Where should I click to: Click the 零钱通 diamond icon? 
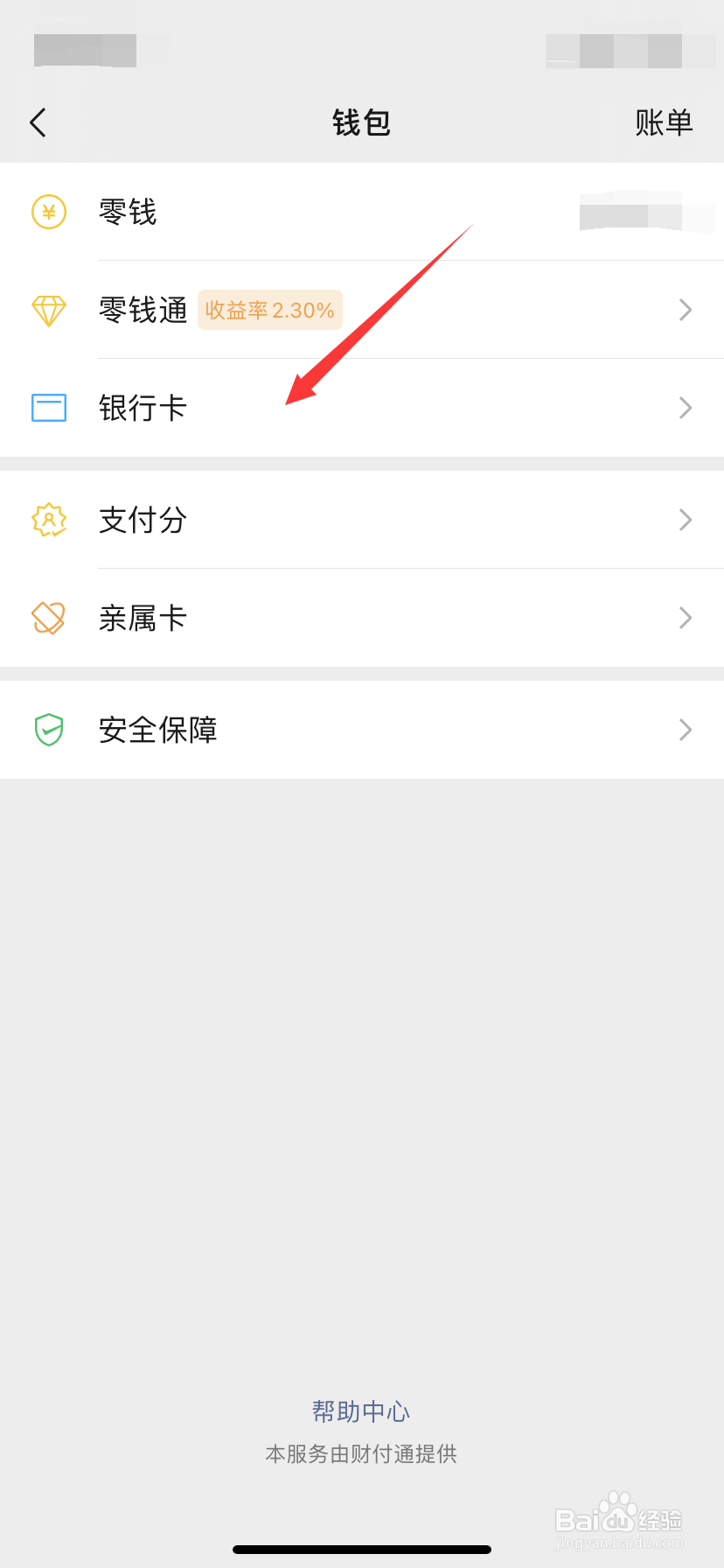click(x=50, y=310)
